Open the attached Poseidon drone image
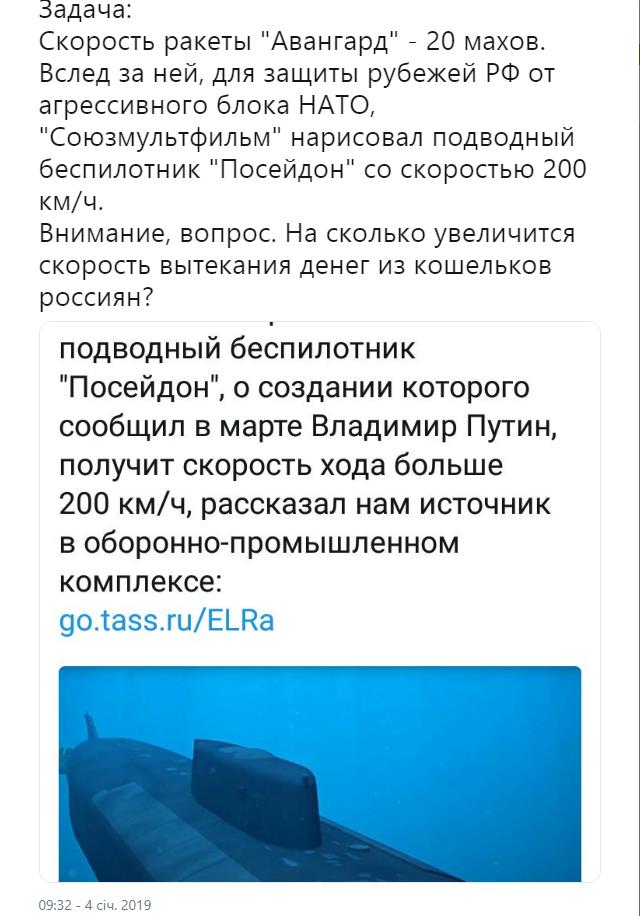 click(319, 772)
